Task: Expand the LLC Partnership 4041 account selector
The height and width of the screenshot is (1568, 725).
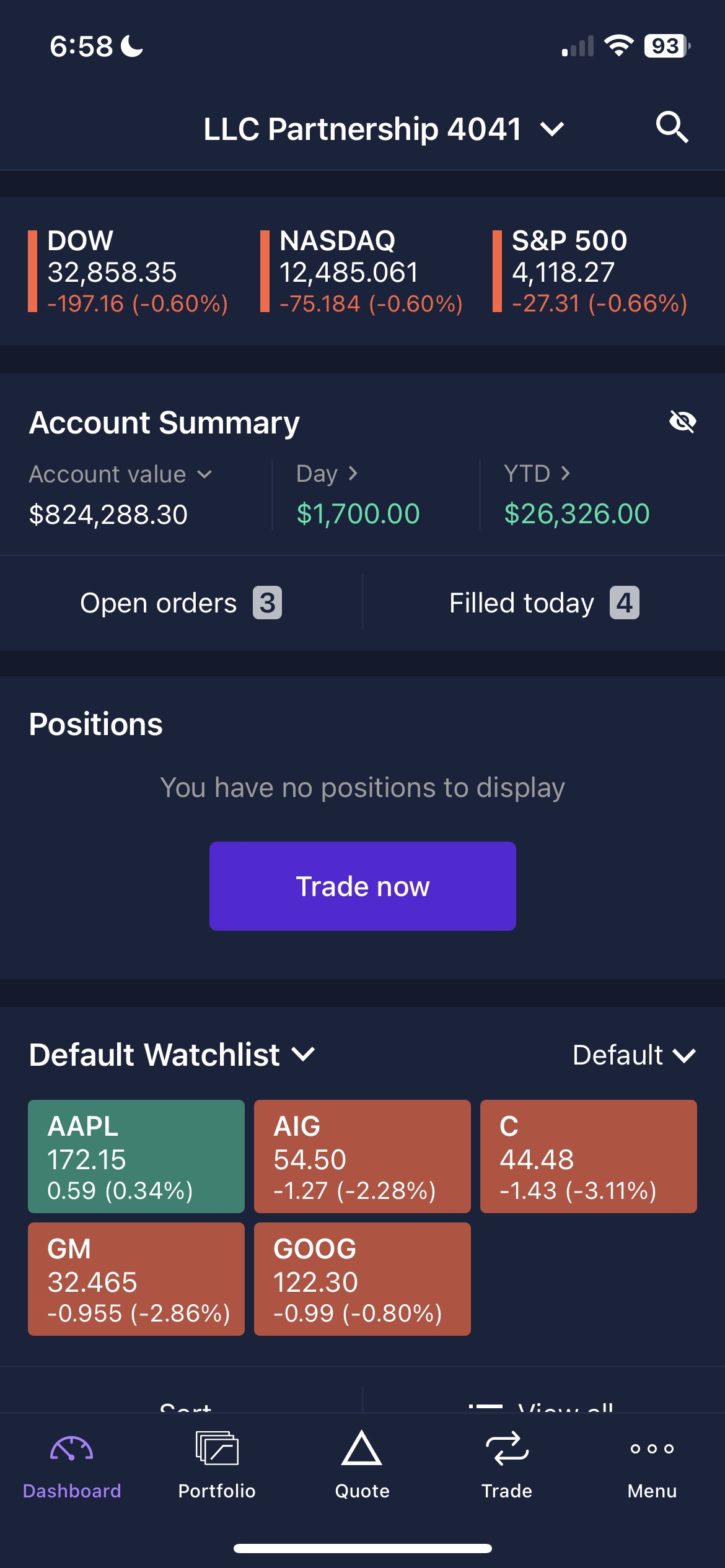Action: (x=384, y=129)
